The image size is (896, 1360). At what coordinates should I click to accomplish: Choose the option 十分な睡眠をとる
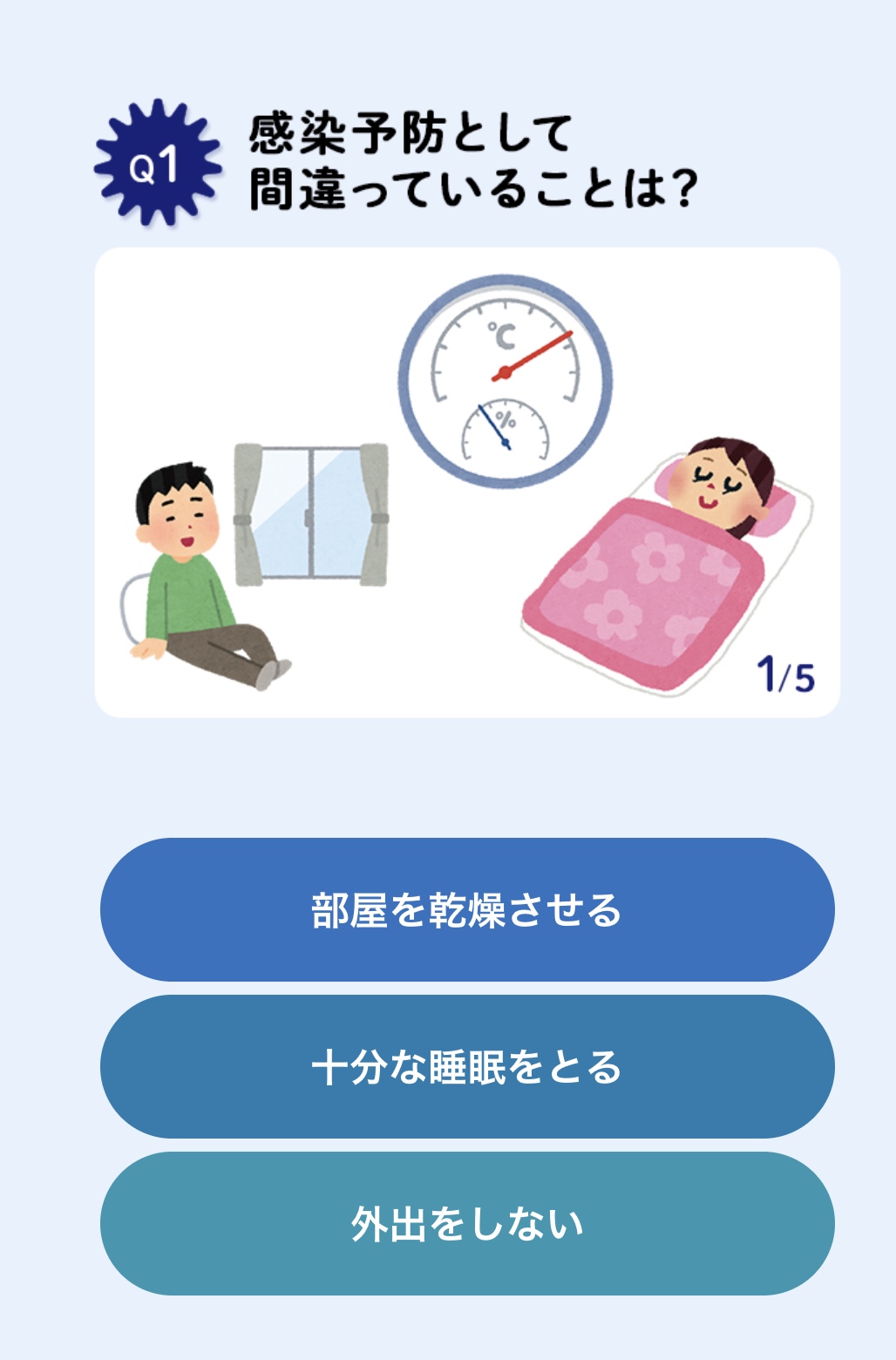(x=467, y=1067)
